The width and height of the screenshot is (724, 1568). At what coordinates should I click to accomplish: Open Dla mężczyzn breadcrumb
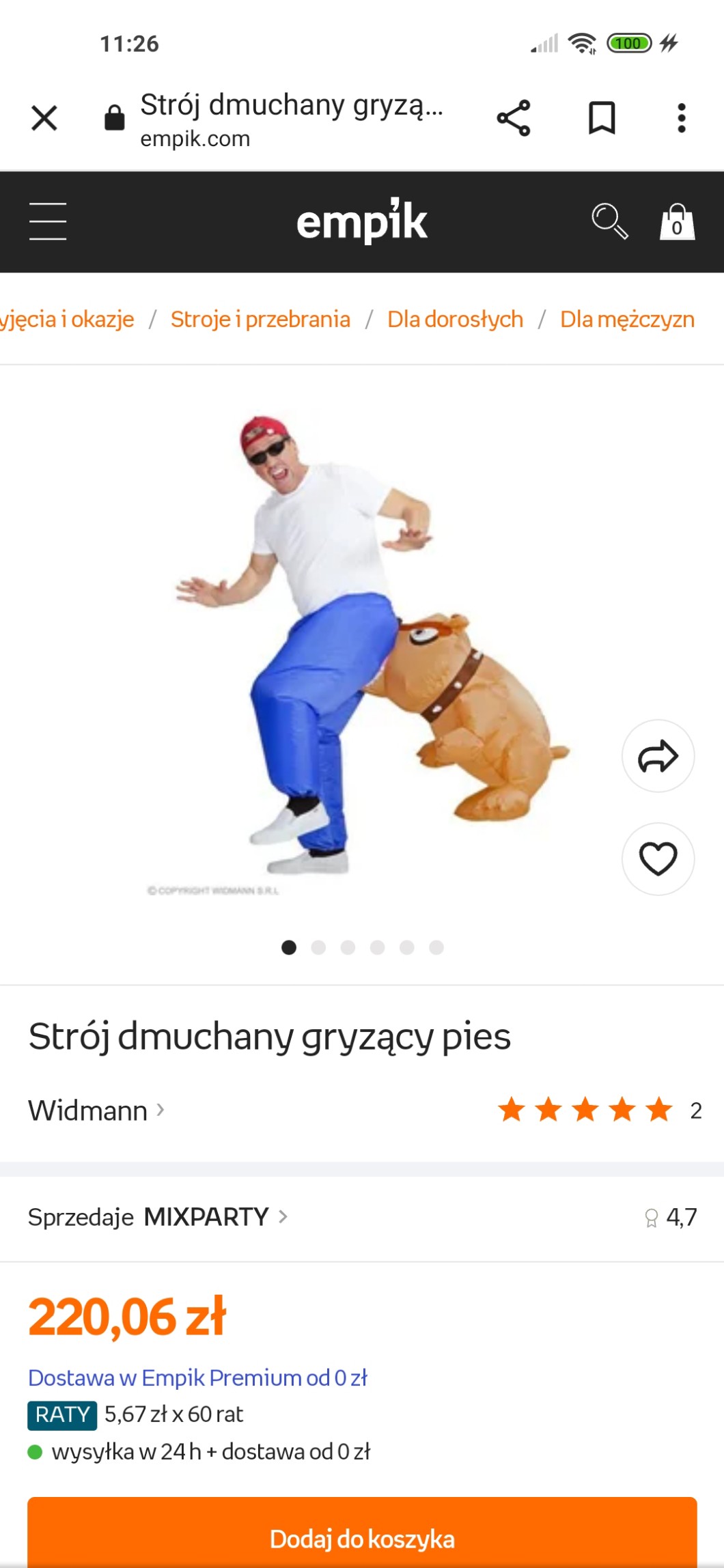click(x=627, y=319)
